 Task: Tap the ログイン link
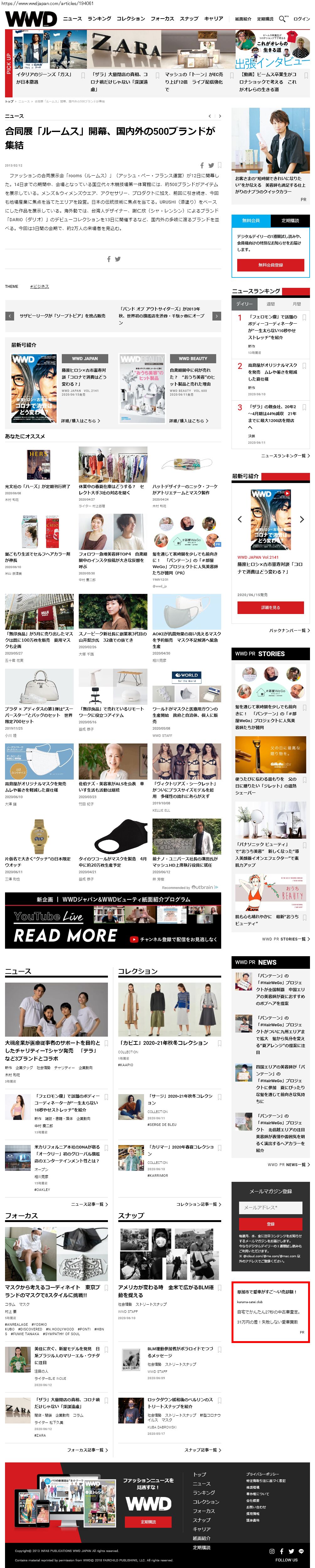click(302, 19)
